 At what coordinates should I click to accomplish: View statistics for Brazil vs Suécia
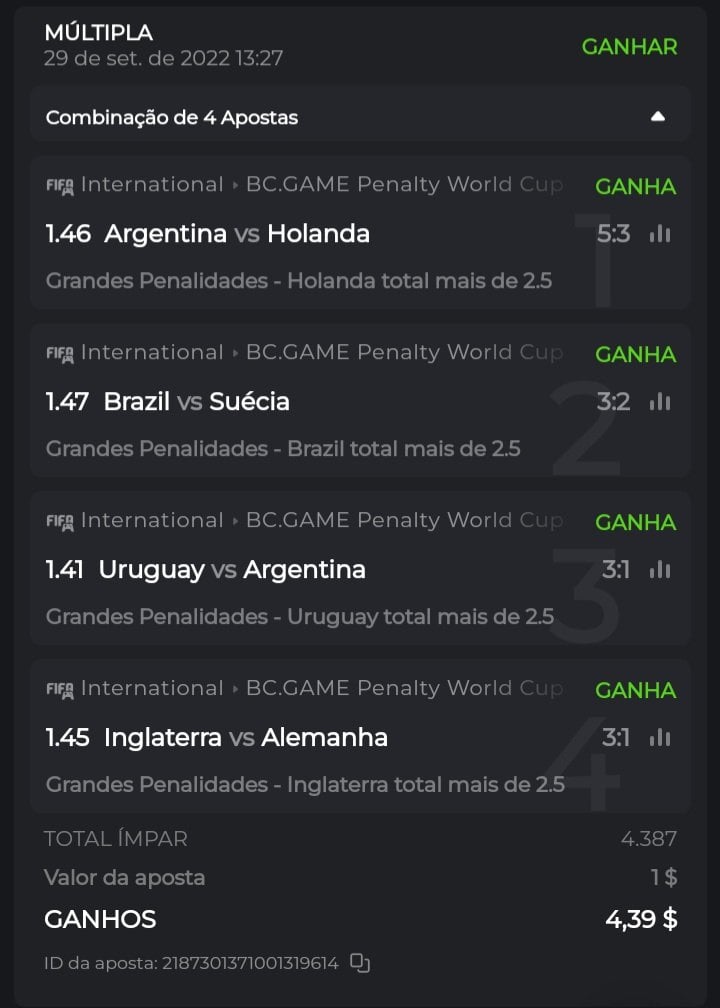tap(660, 402)
